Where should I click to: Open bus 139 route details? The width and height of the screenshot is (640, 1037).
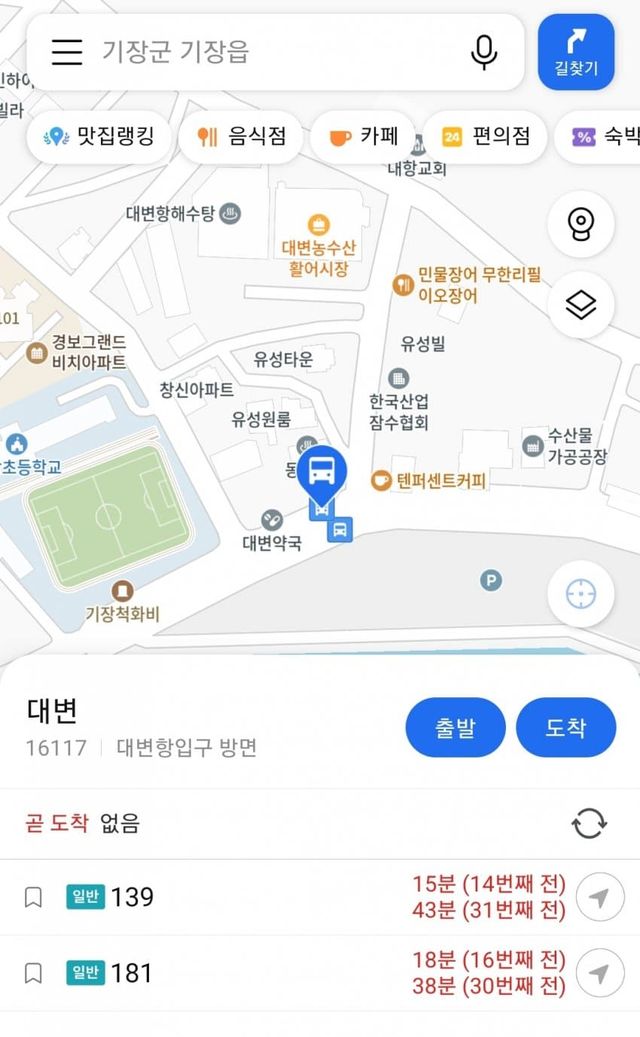pos(132,897)
